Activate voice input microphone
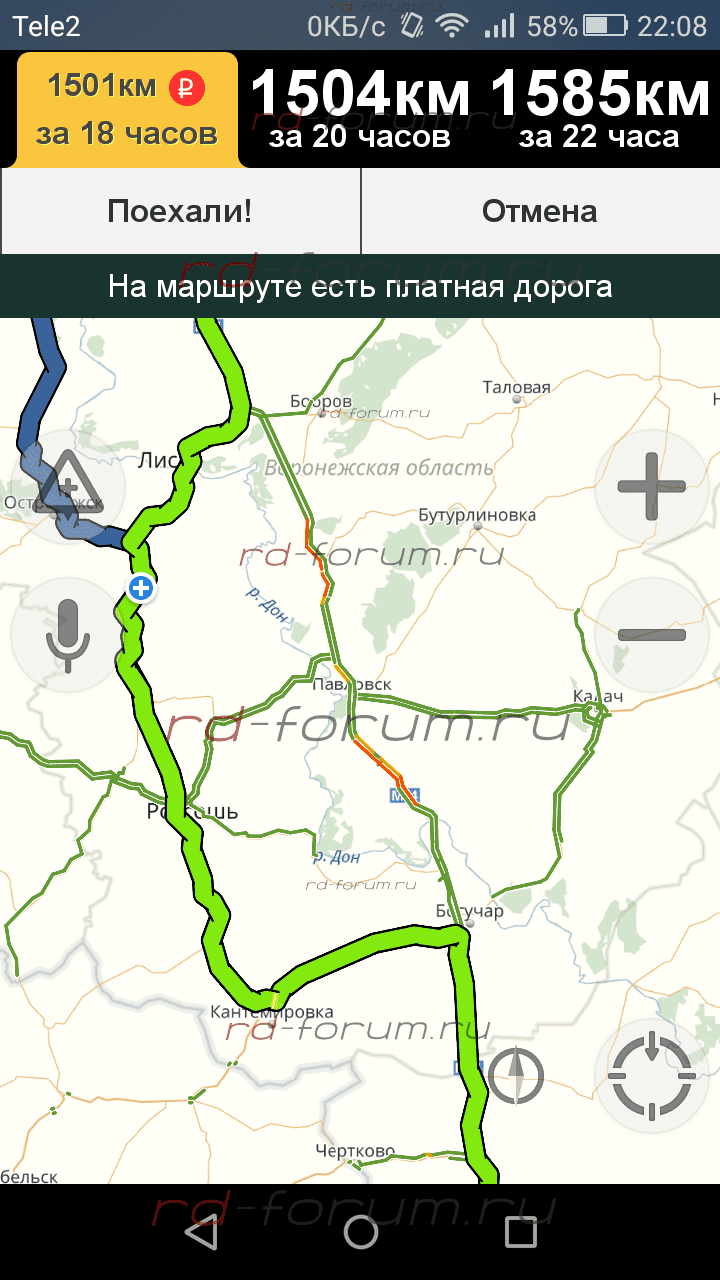 tap(67, 634)
